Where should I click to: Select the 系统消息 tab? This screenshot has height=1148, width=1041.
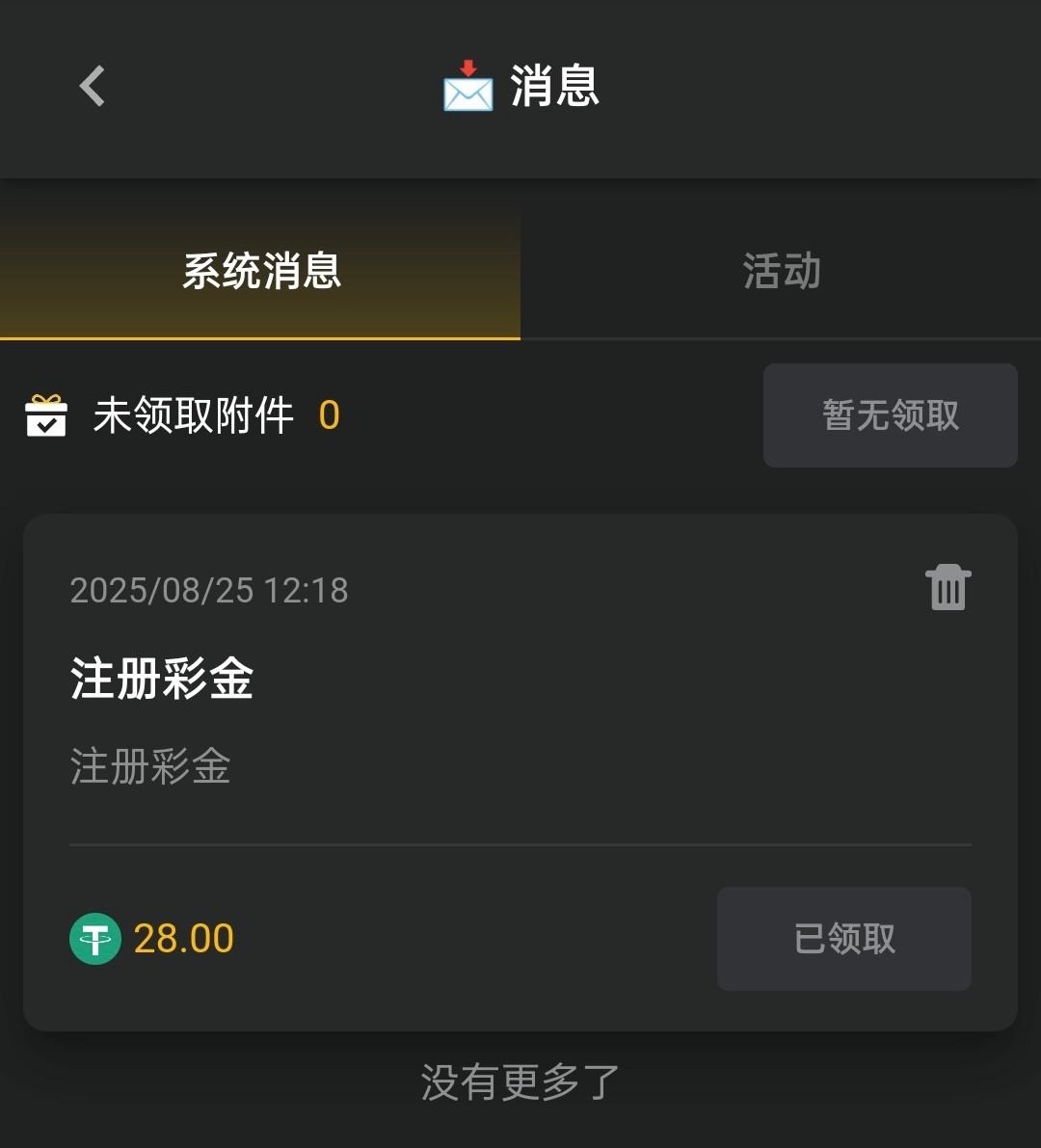click(261, 272)
